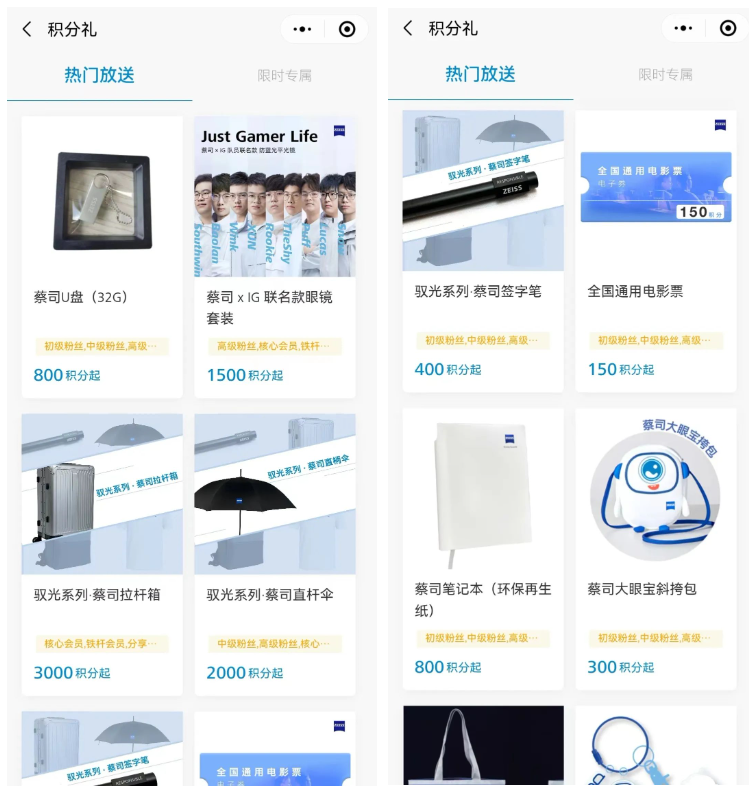Open 蔡司签字笔 card priced 400积分
Screen dimensions: 749x797
coord(483,250)
